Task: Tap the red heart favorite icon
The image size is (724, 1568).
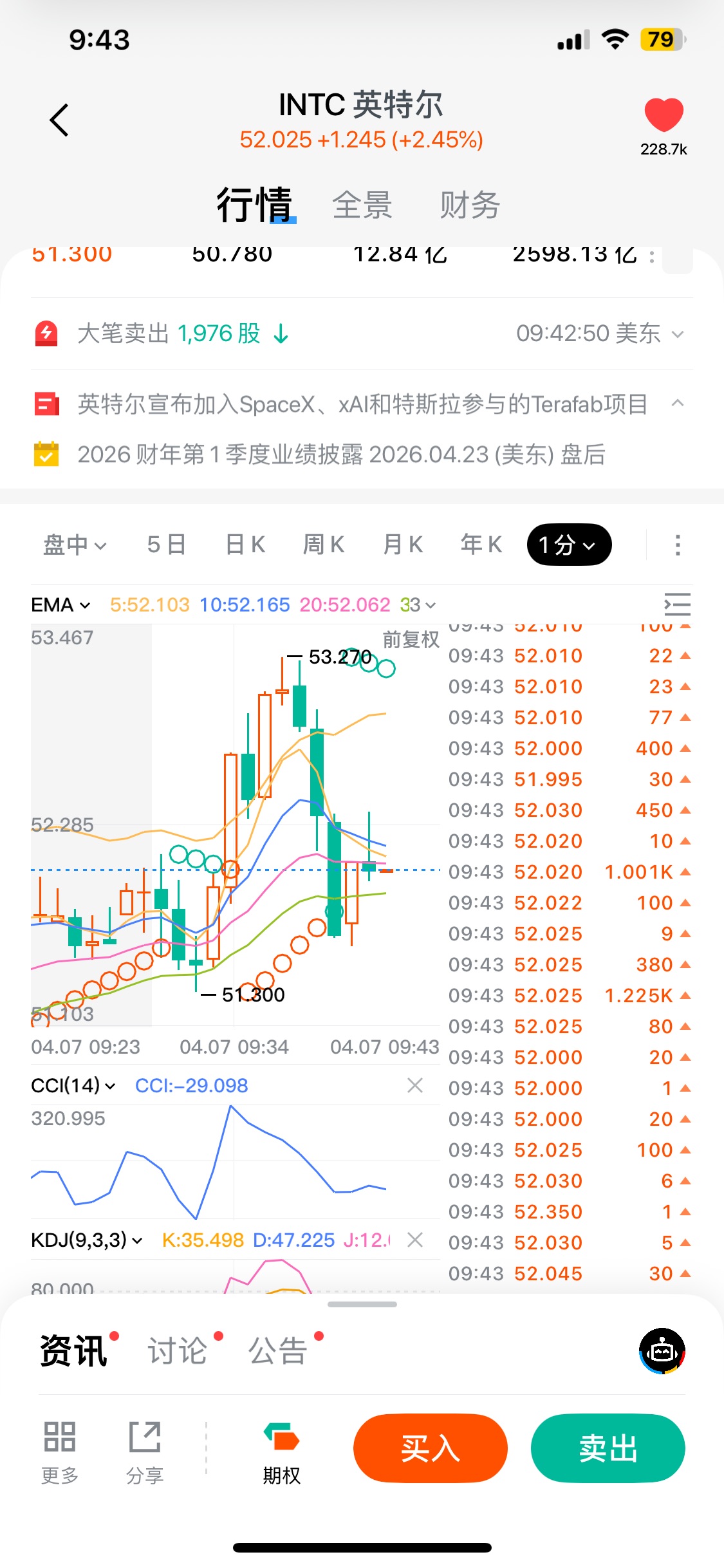Action: [664, 116]
